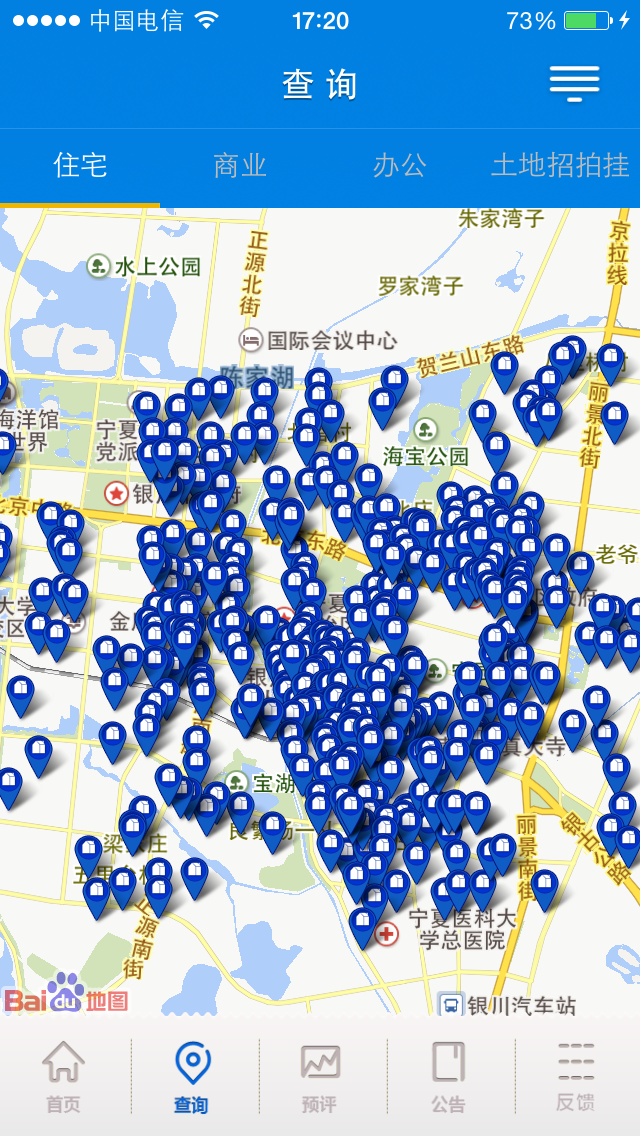Open the 土地招拍挂 tab
This screenshot has width=640, height=1136.
560,166
